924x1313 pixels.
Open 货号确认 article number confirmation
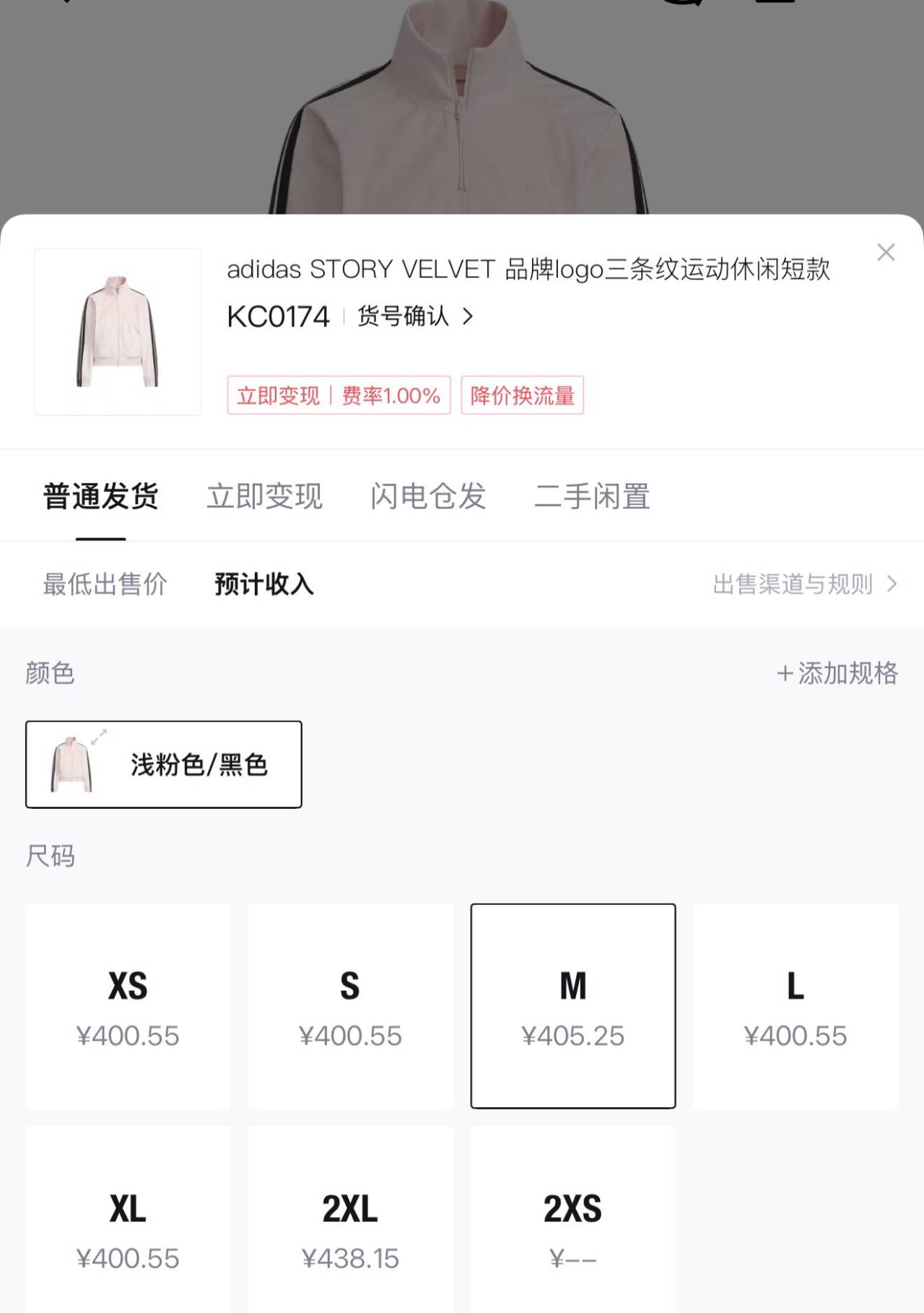415,316
